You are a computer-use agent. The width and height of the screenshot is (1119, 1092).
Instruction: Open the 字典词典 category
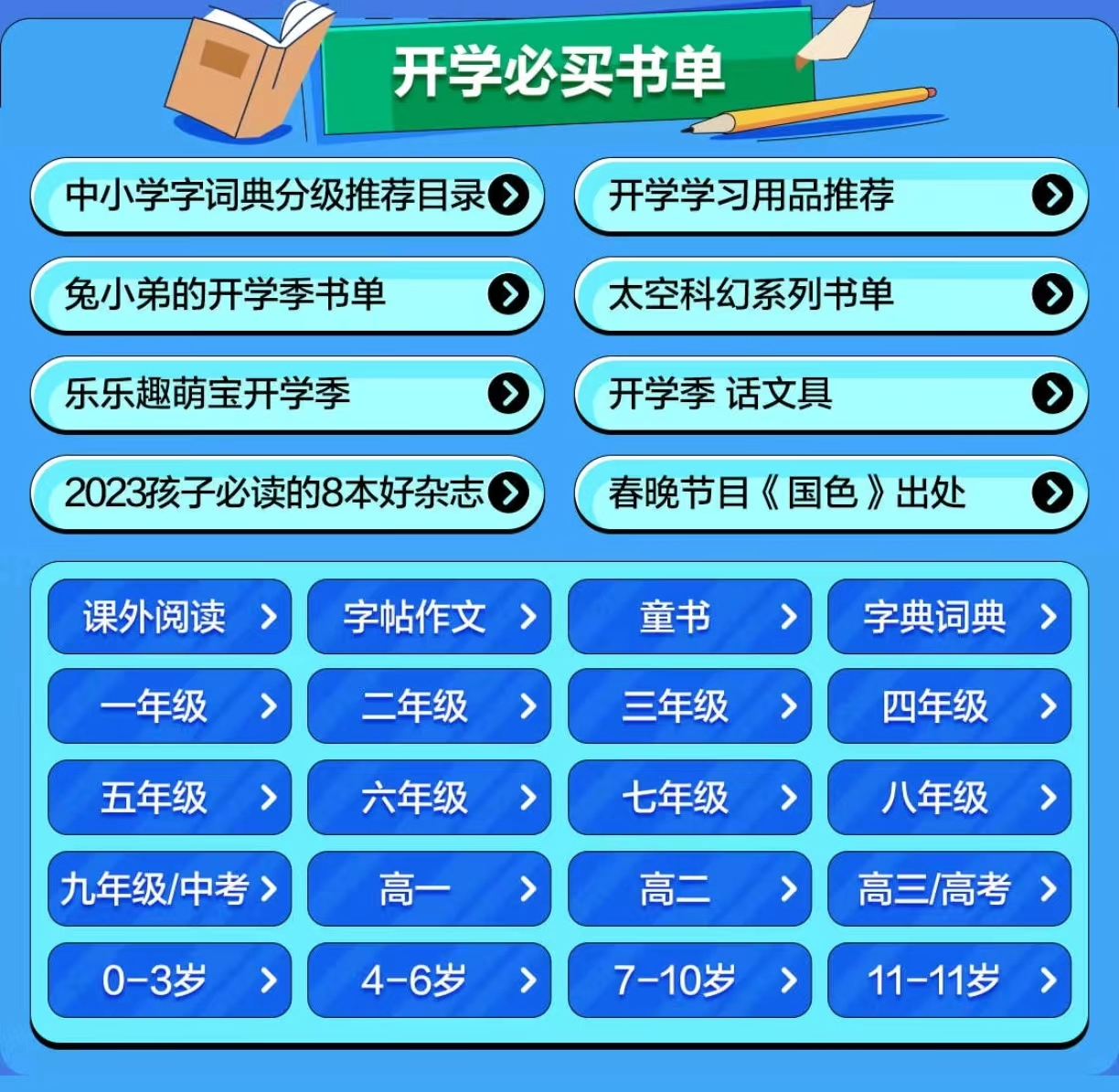point(949,617)
